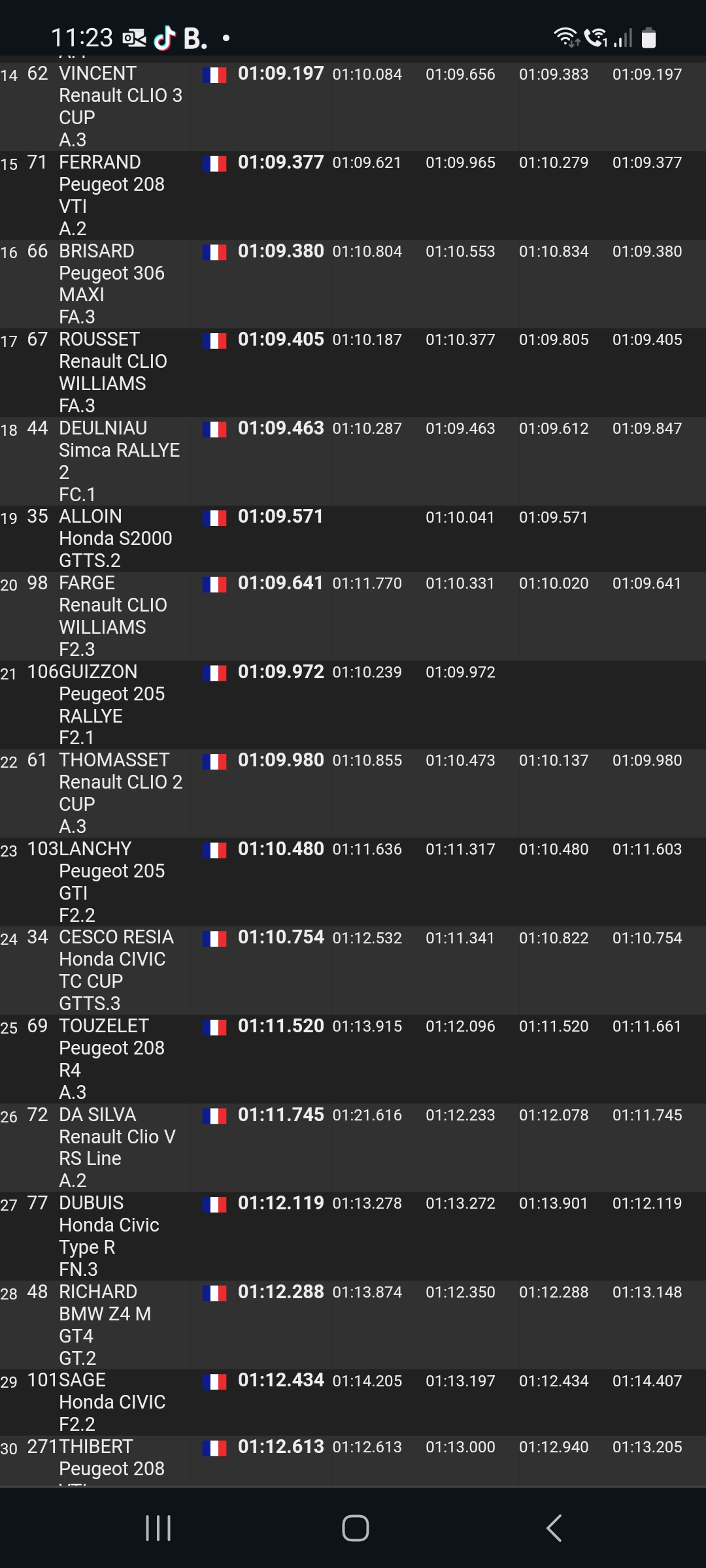Open the result row for DA SILVA

click(x=353, y=1147)
